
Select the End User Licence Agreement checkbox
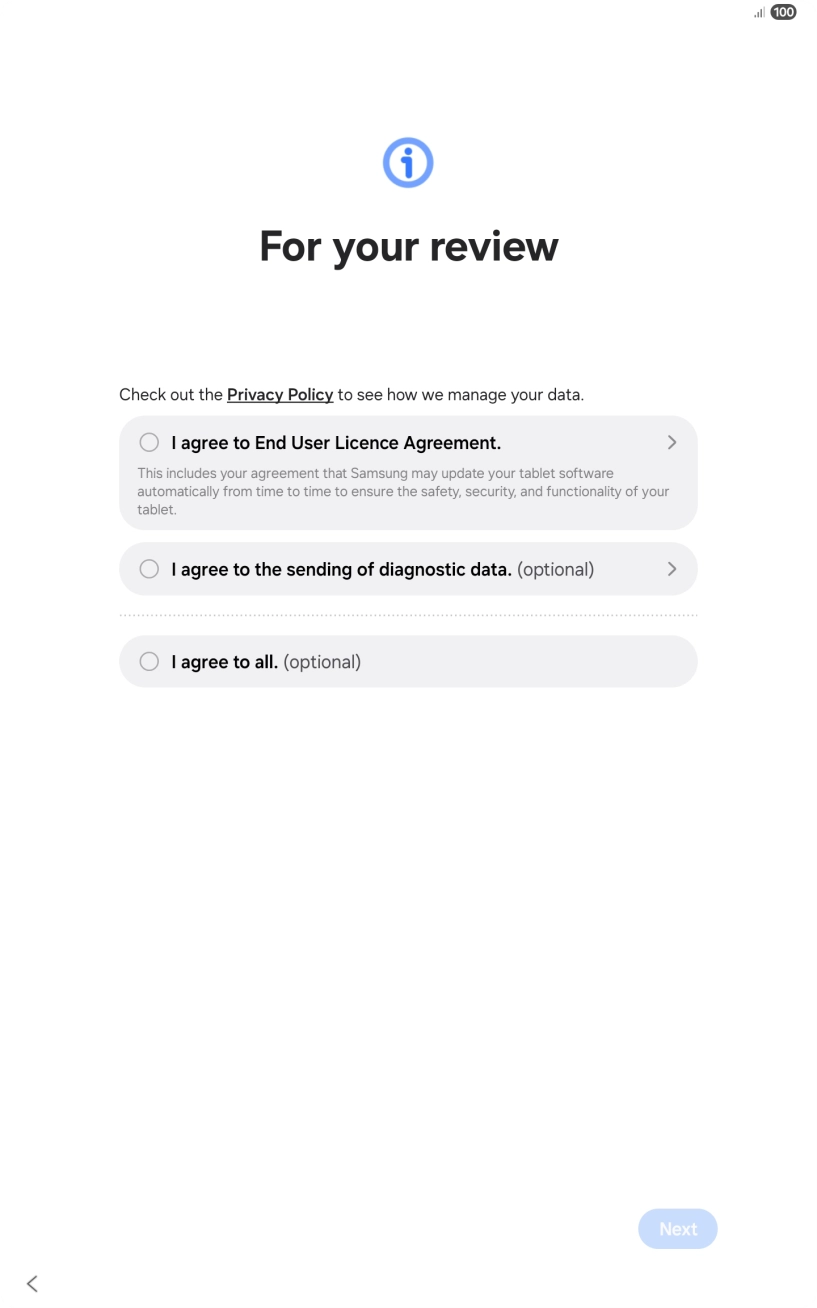pyautogui.click(x=149, y=442)
